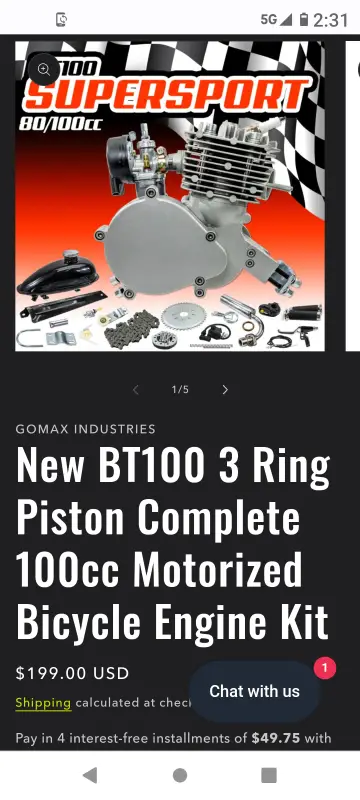
Task: Open the recent apps overview
Action: click(x=269, y=776)
